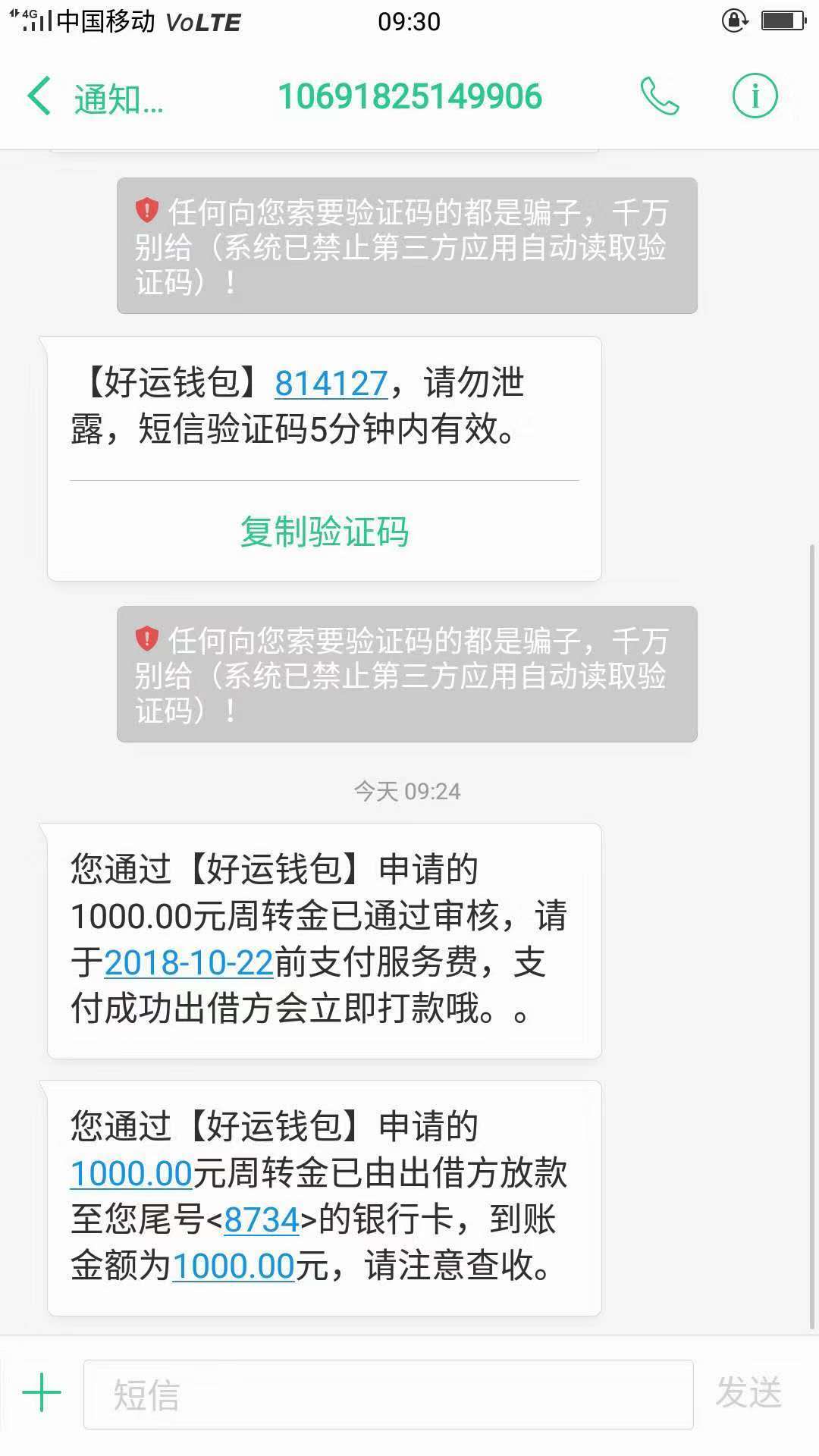
Task: Tap the card tail number link 8734
Action: 262,1219
